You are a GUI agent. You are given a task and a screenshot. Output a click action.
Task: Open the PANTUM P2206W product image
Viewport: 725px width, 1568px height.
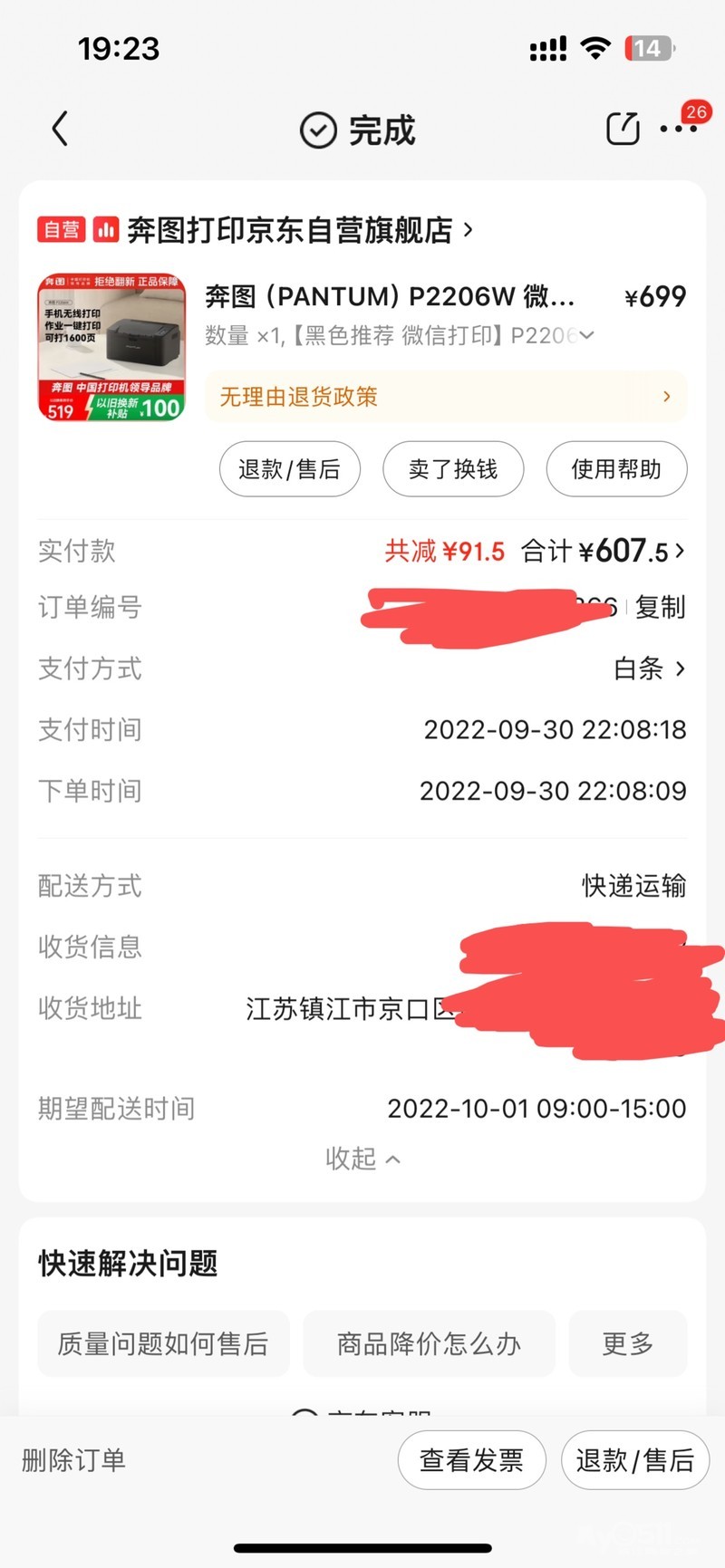click(112, 348)
